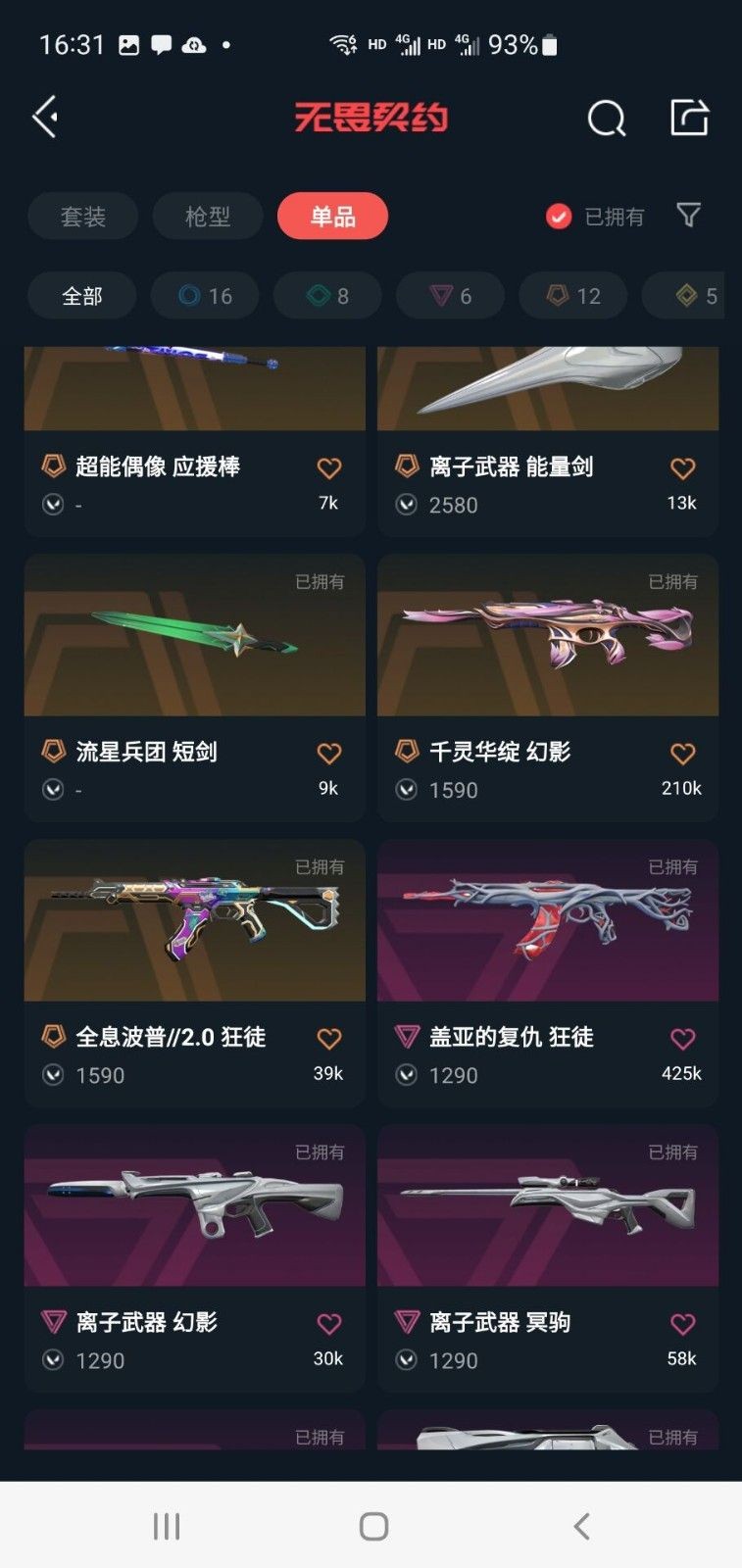
Task: Open the search icon
Action: click(606, 119)
